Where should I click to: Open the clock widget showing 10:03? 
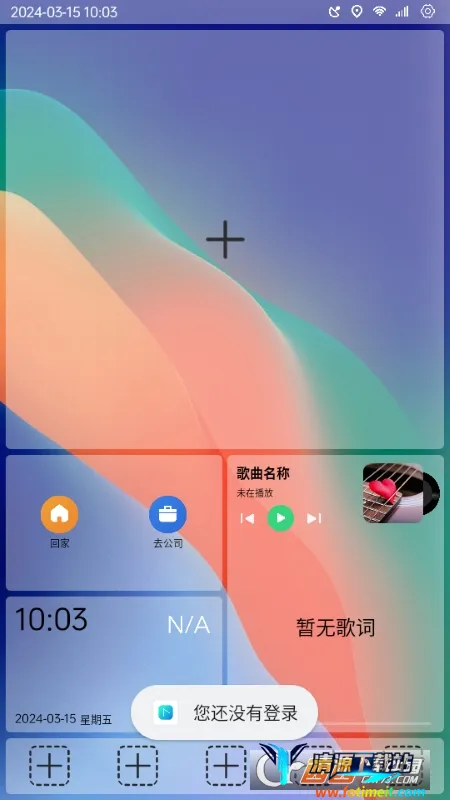tap(114, 664)
